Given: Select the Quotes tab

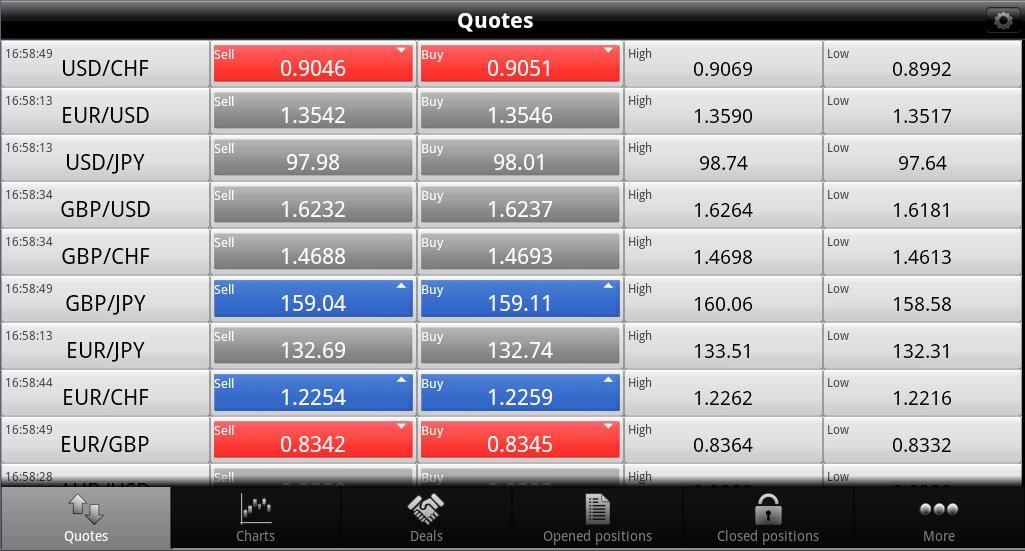Looking at the screenshot, I should [x=85, y=519].
